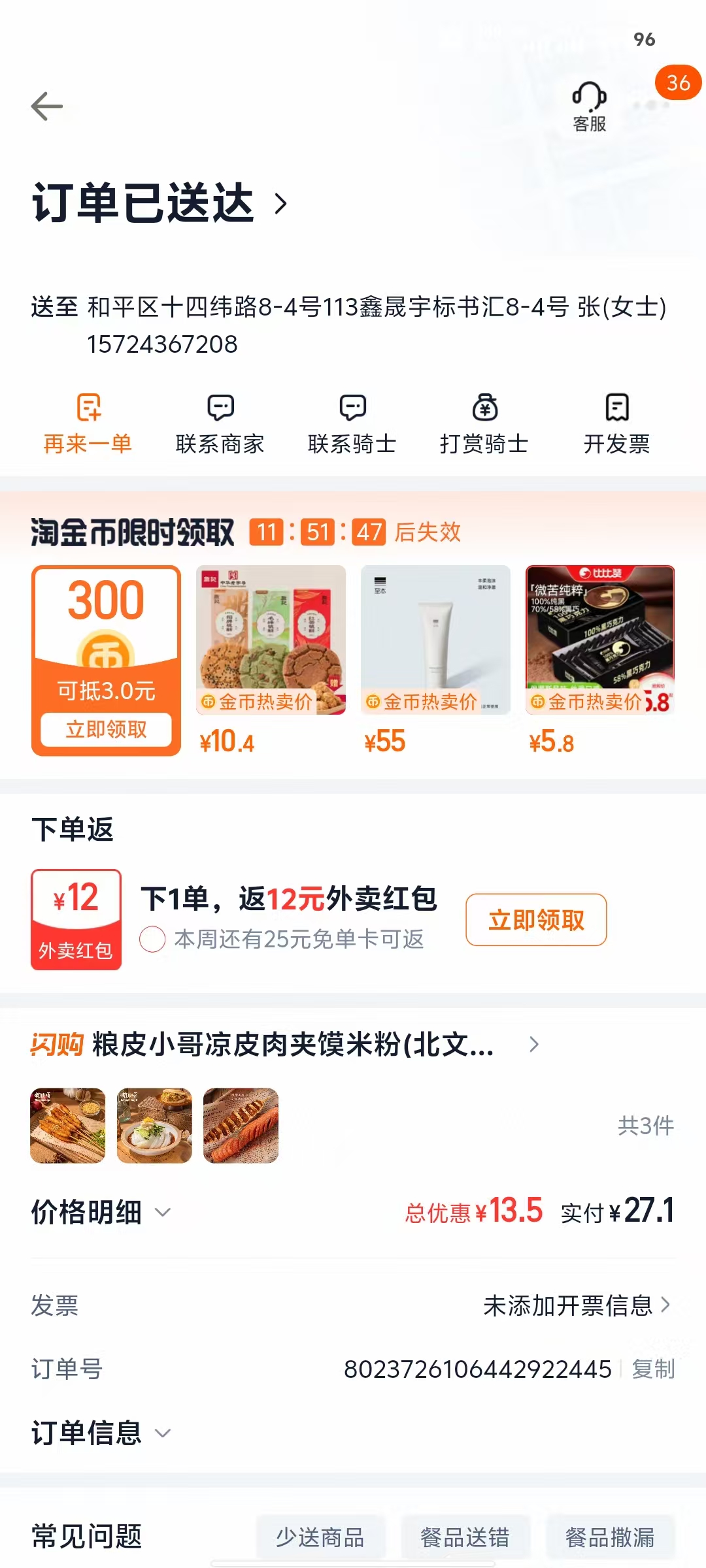This screenshot has height=1568, width=706.
Task: Expand the 订单信息 section
Action: tap(101, 1433)
